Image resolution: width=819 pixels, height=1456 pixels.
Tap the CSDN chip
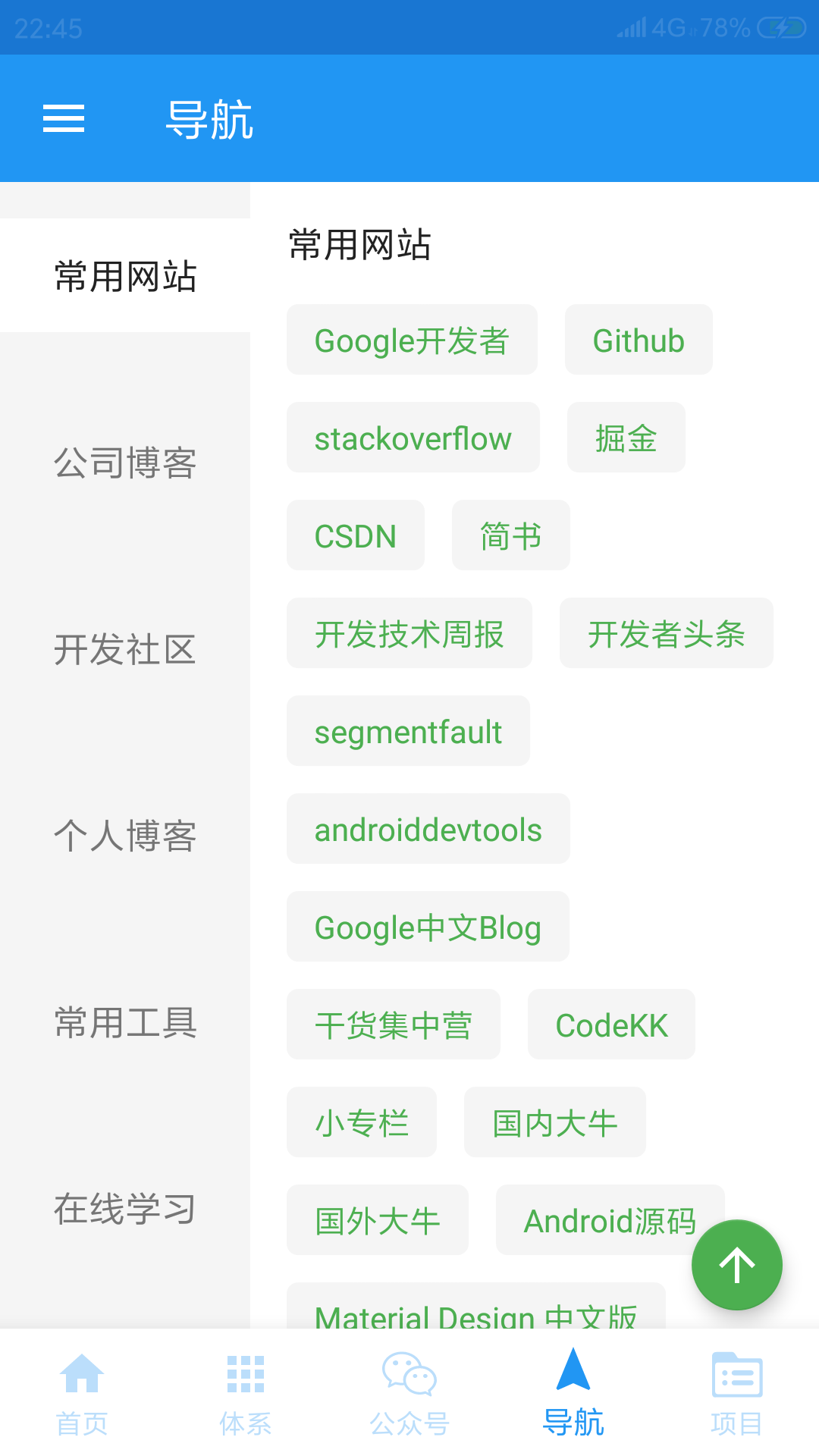click(356, 535)
